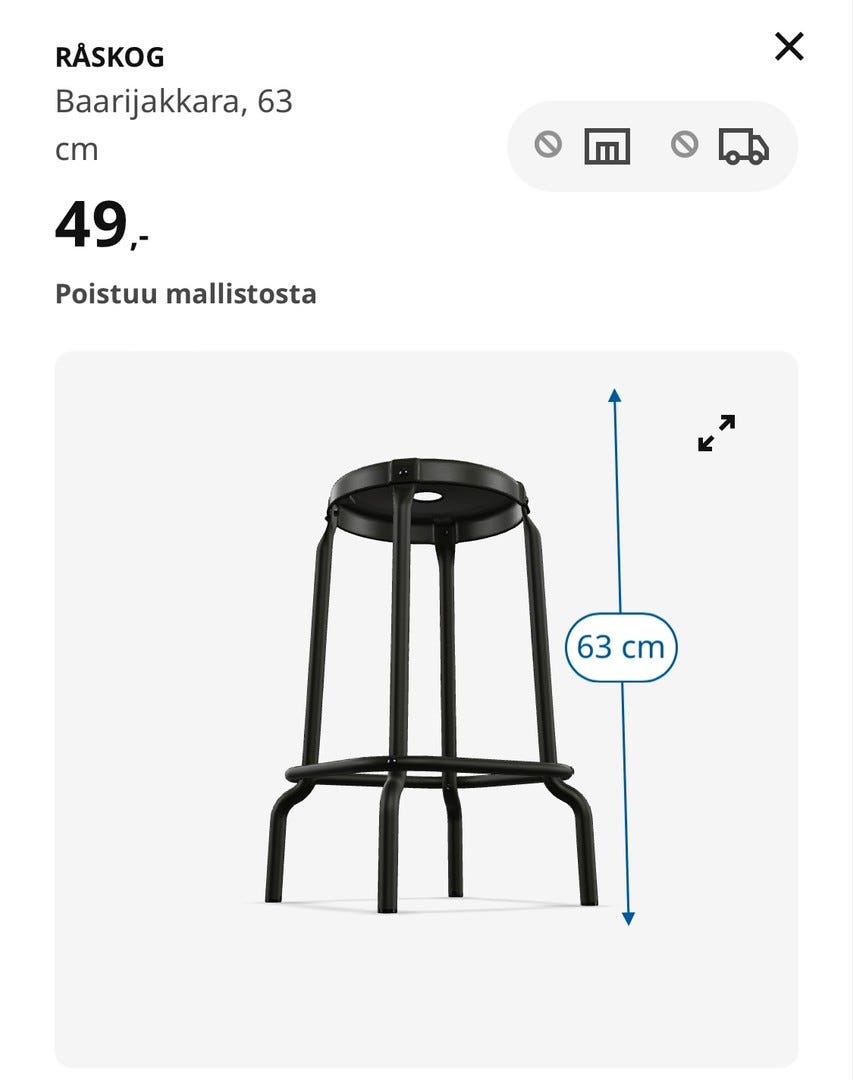
Task: Open store and delivery availability info
Action: tap(652, 146)
